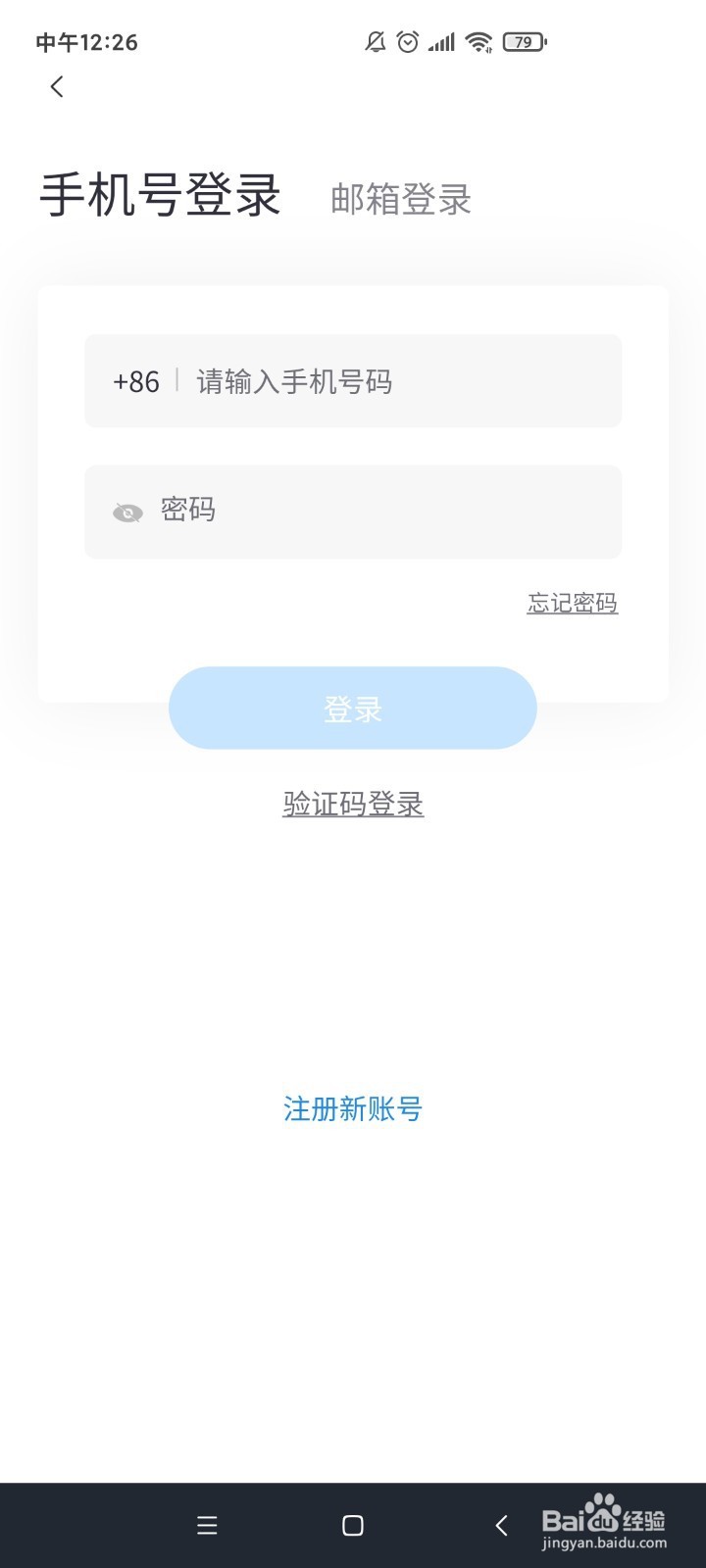706x1568 pixels.
Task: Click the alarm clock icon in status bar
Action: [x=405, y=41]
